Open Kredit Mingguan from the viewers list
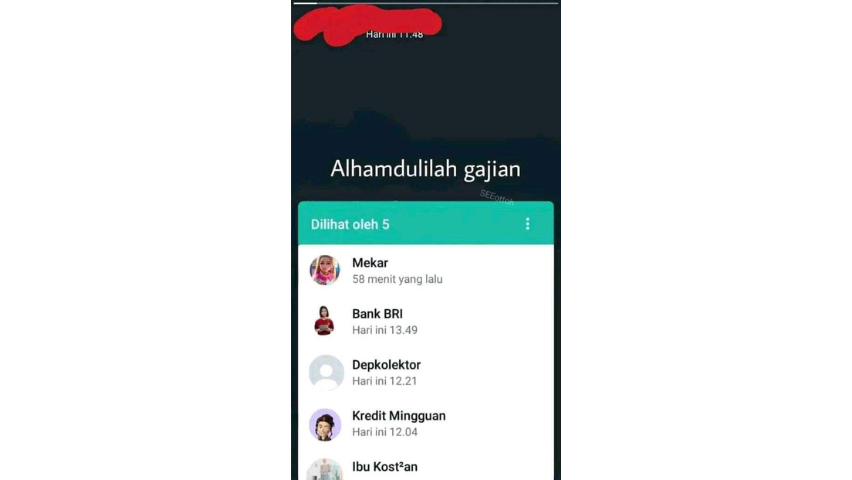 click(398, 423)
